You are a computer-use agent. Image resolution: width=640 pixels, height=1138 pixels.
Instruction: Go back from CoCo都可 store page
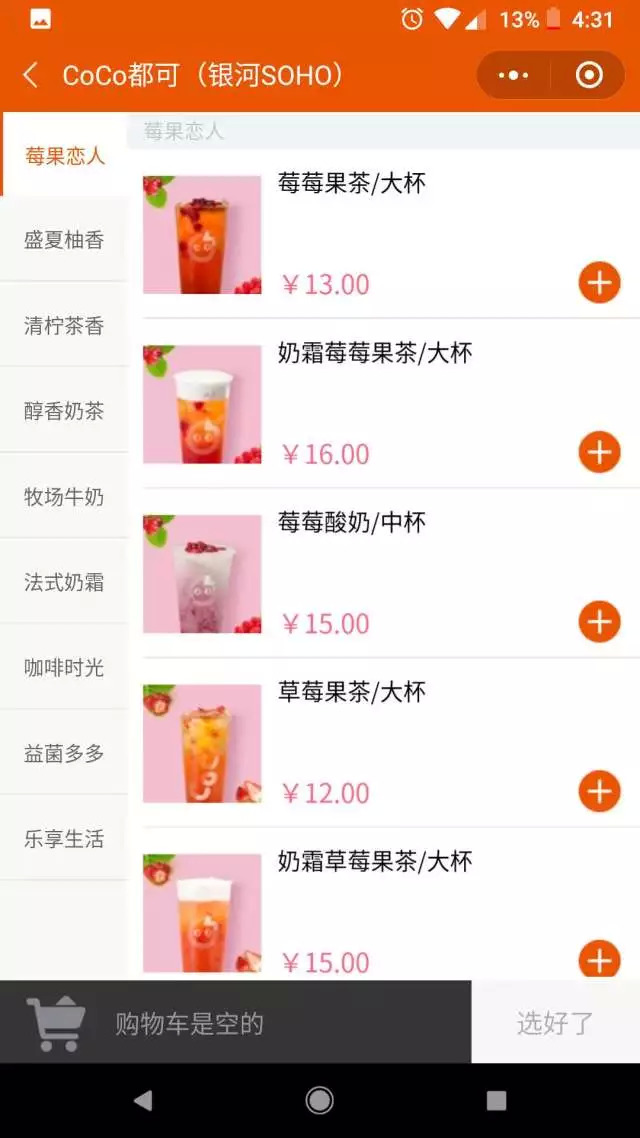(x=31, y=75)
